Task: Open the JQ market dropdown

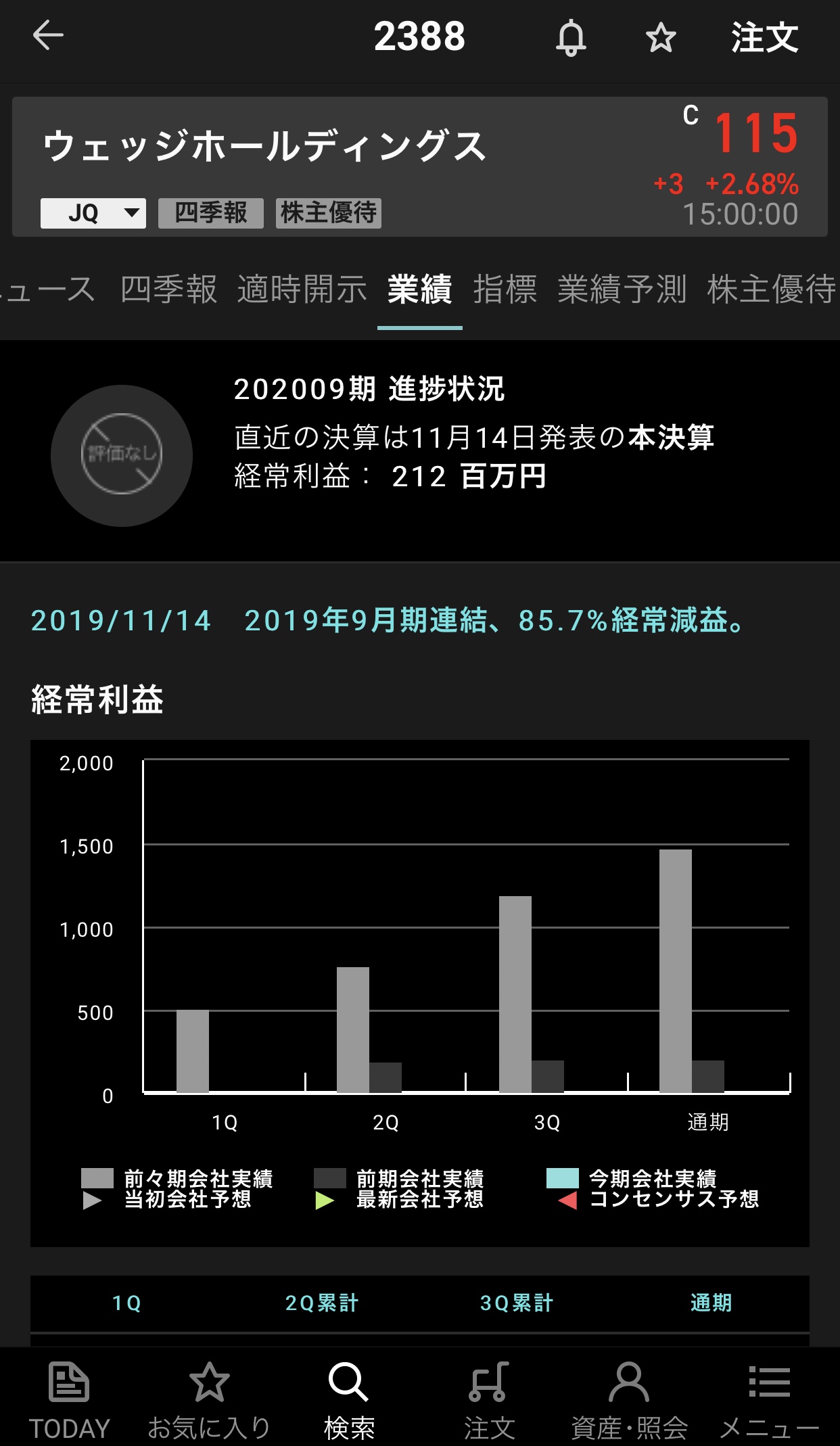Action: pos(93,213)
